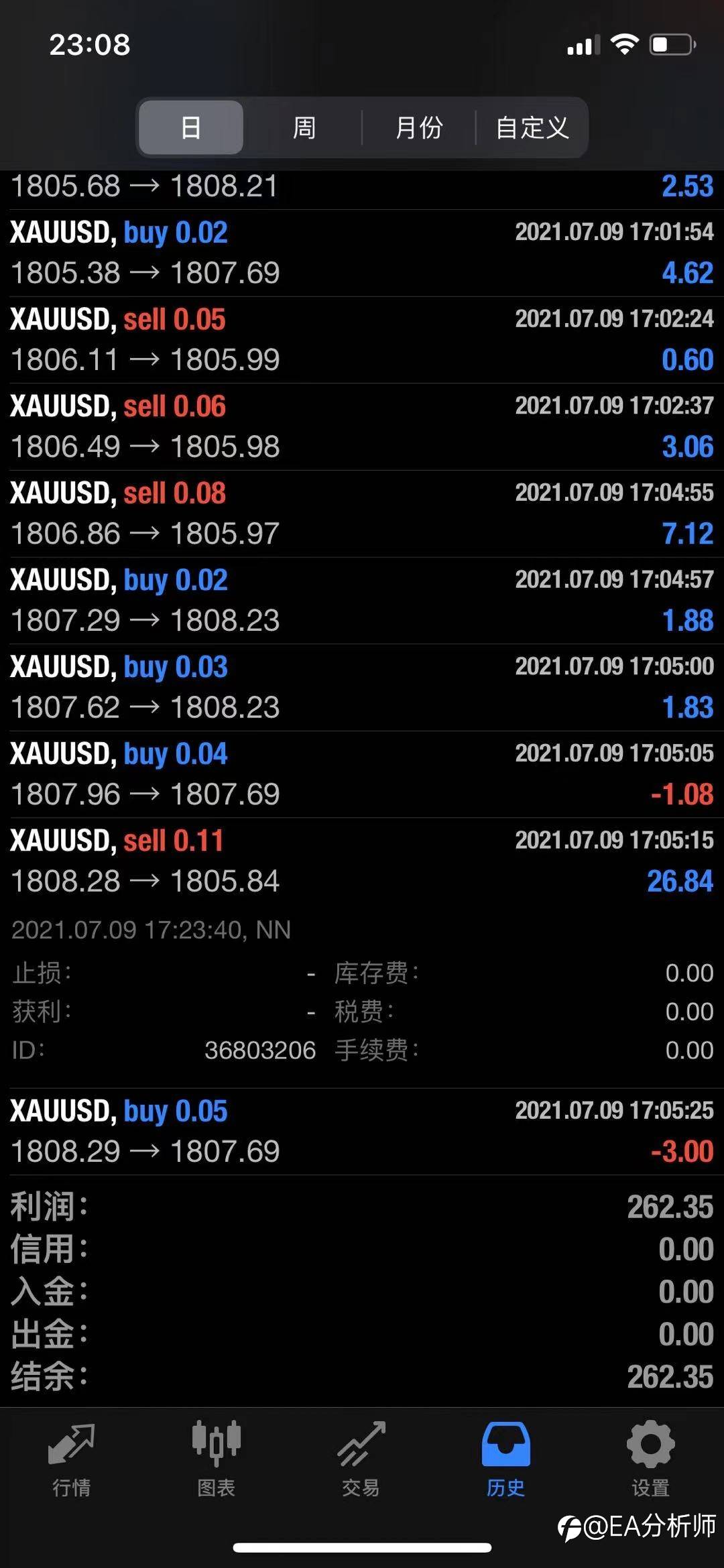
Task: Expand the sell 0.05 trade at 17:02:24
Action: click(x=362, y=340)
